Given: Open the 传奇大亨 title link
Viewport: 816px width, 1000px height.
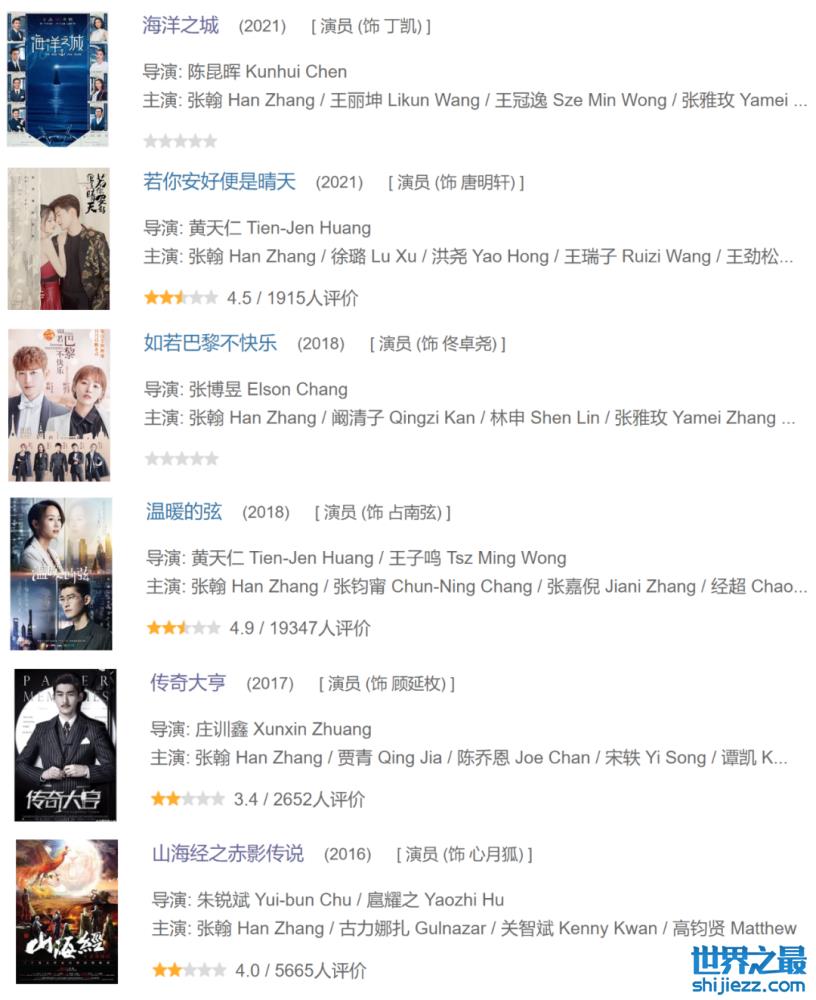Looking at the screenshot, I should [188, 683].
